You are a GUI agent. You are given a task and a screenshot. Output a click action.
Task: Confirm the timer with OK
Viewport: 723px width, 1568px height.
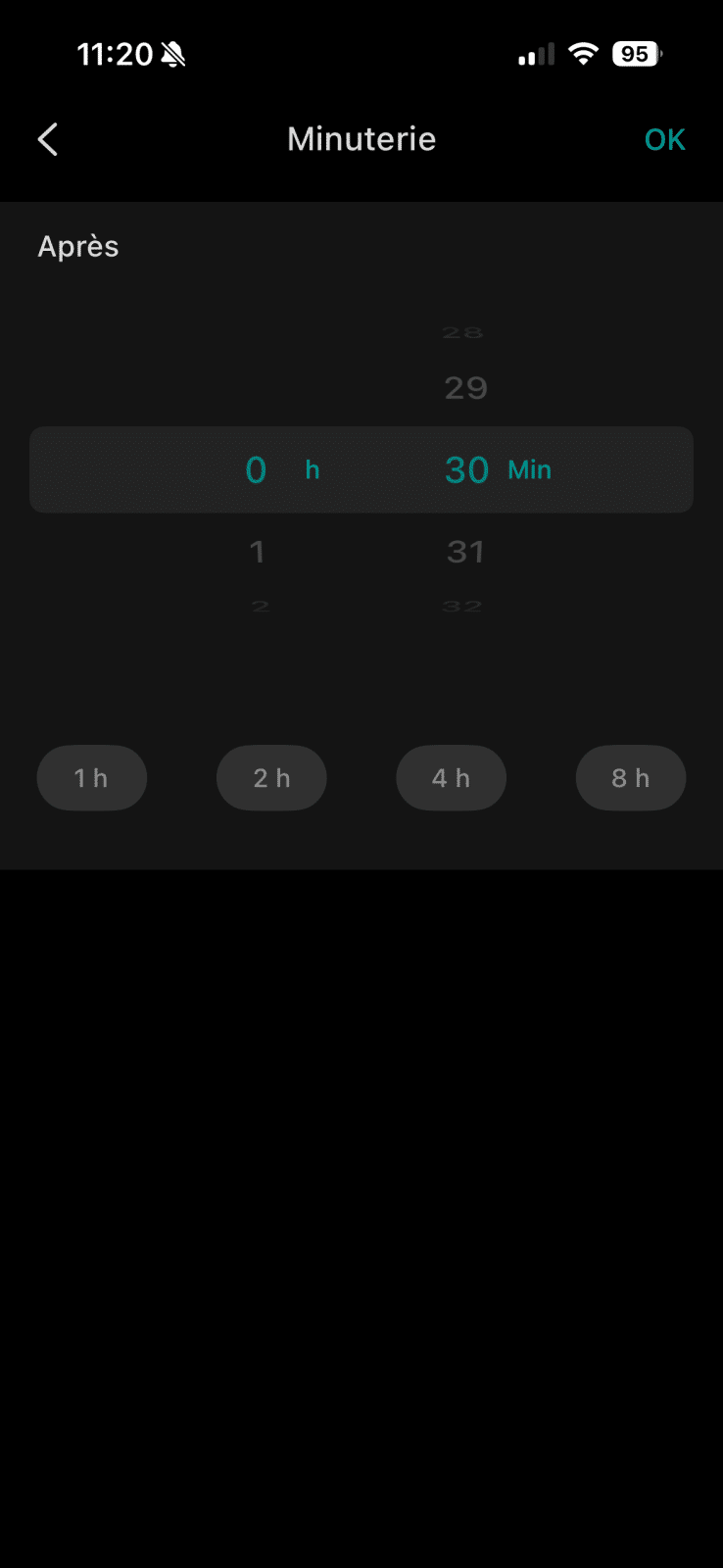click(x=664, y=140)
